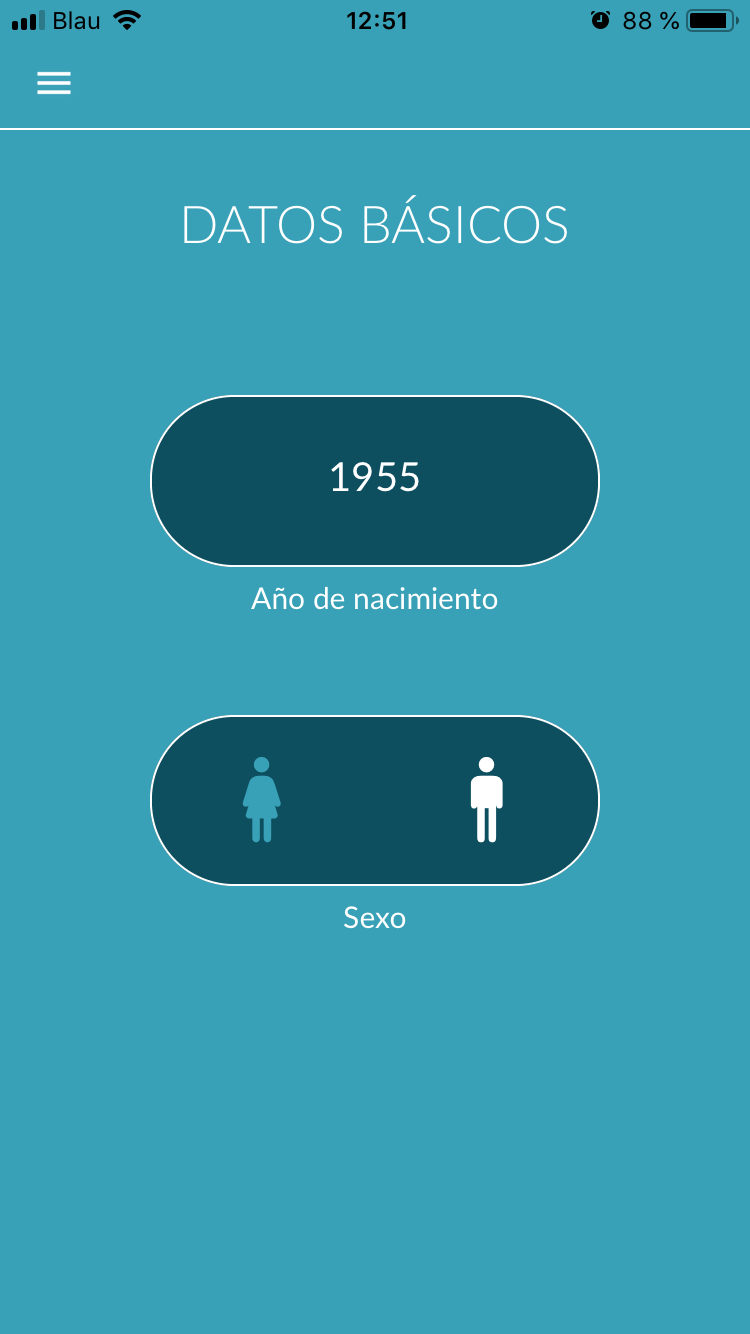Image resolution: width=750 pixels, height=1334 pixels.
Task: Open the hamburger menu
Action: (x=54, y=83)
